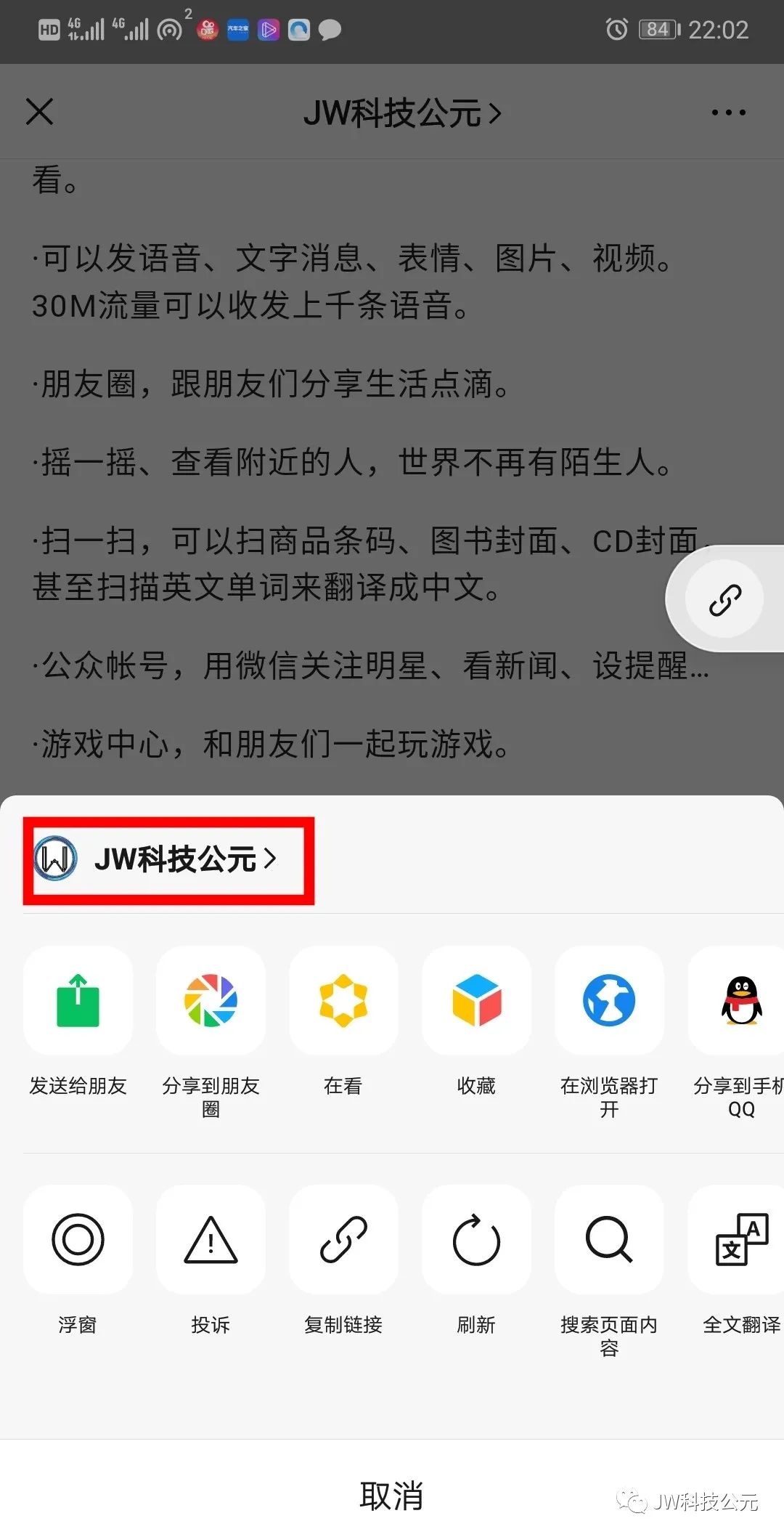This screenshot has width=784, height=1537.
Task: Open 搜索页面内容 to search page
Action: click(x=609, y=1239)
